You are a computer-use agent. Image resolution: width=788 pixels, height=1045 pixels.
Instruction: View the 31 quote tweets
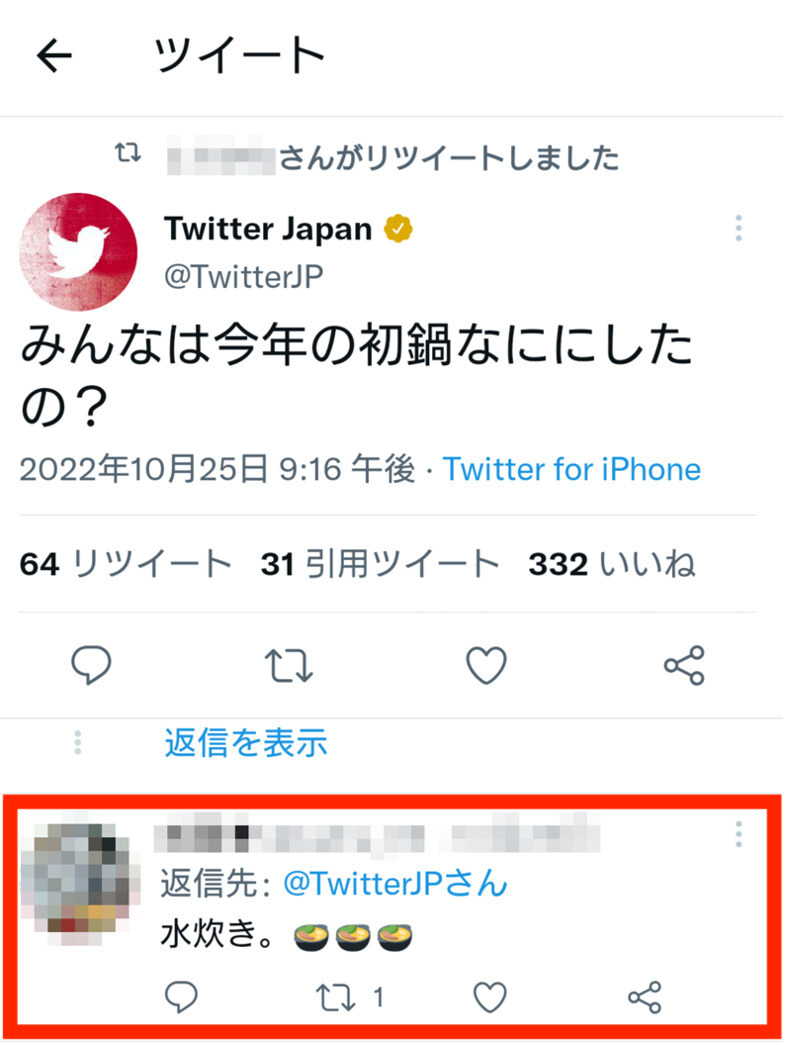[380, 565]
